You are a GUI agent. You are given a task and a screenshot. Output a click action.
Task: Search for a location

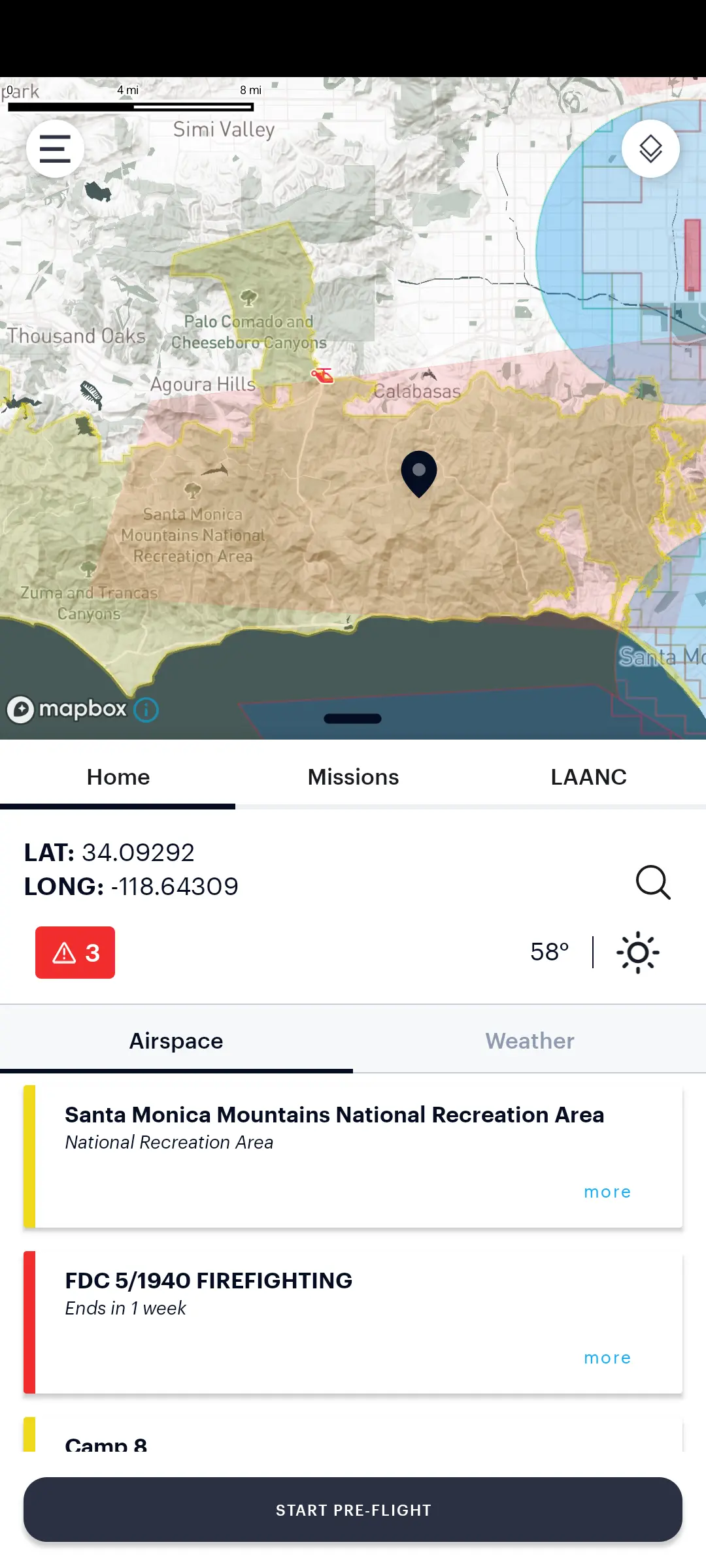(x=653, y=883)
